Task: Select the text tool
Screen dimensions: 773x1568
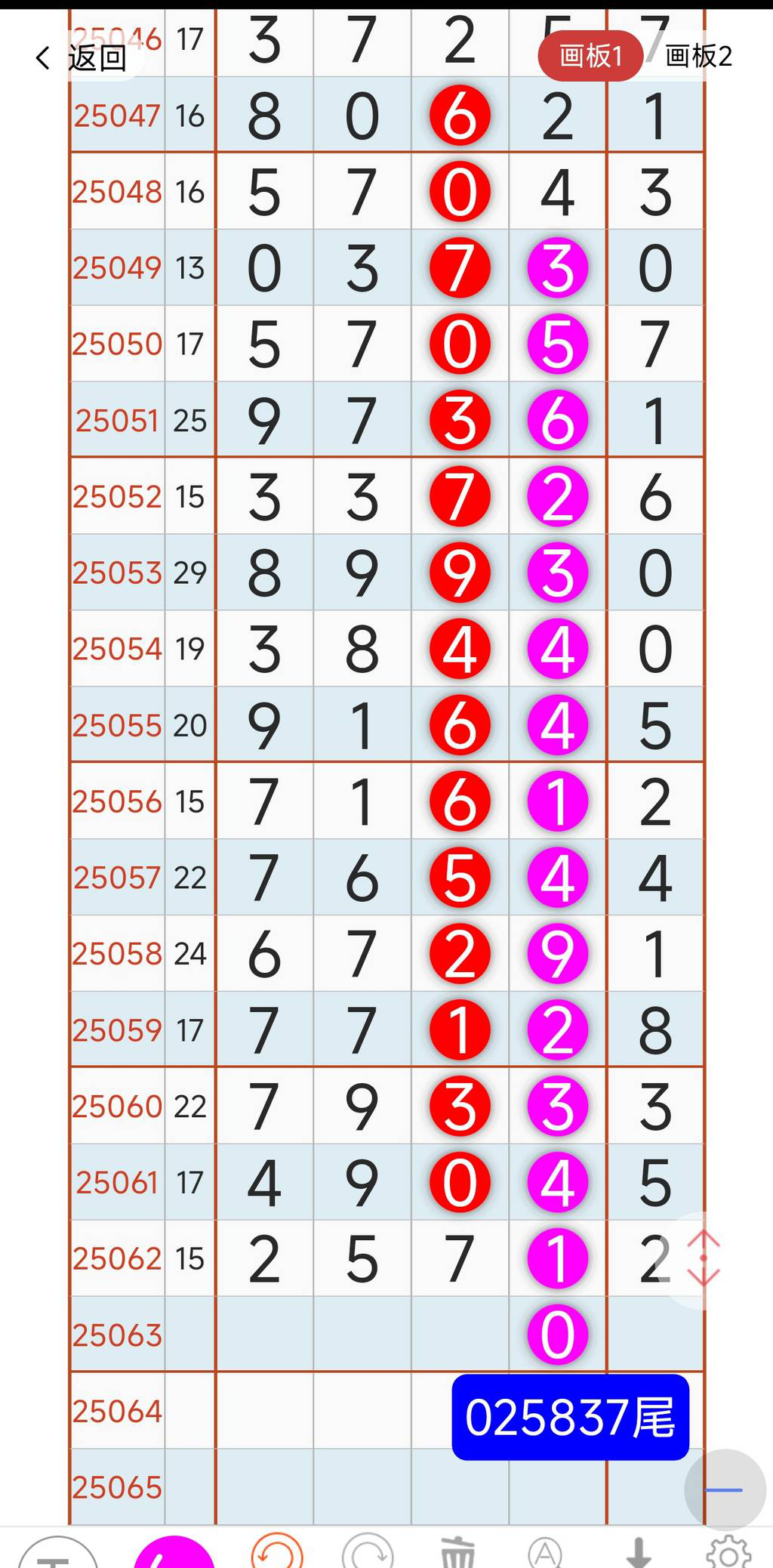Action: (57, 1553)
